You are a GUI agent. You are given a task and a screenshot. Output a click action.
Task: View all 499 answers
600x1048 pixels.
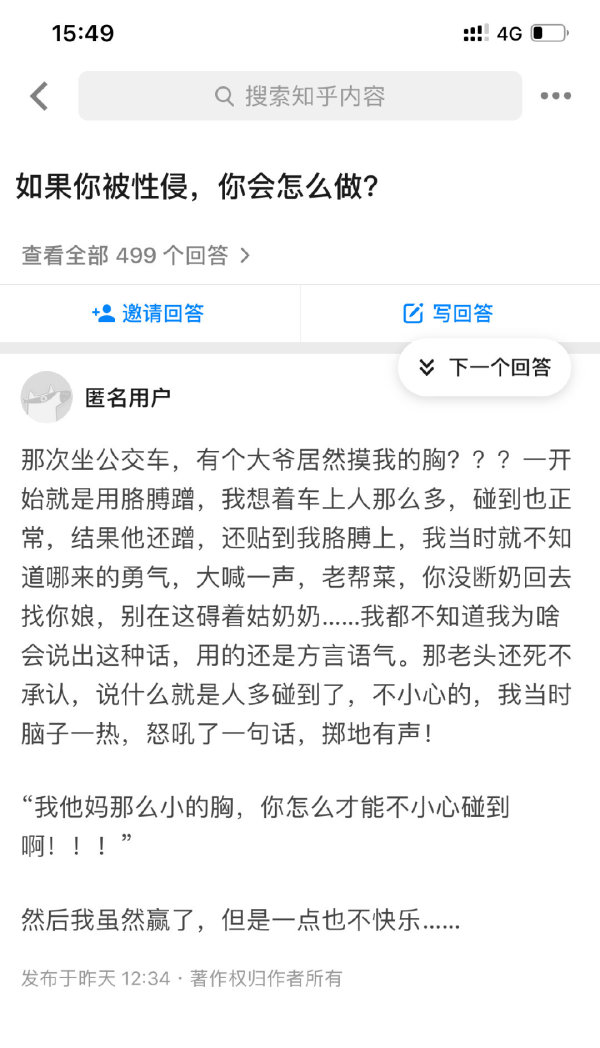tap(135, 255)
